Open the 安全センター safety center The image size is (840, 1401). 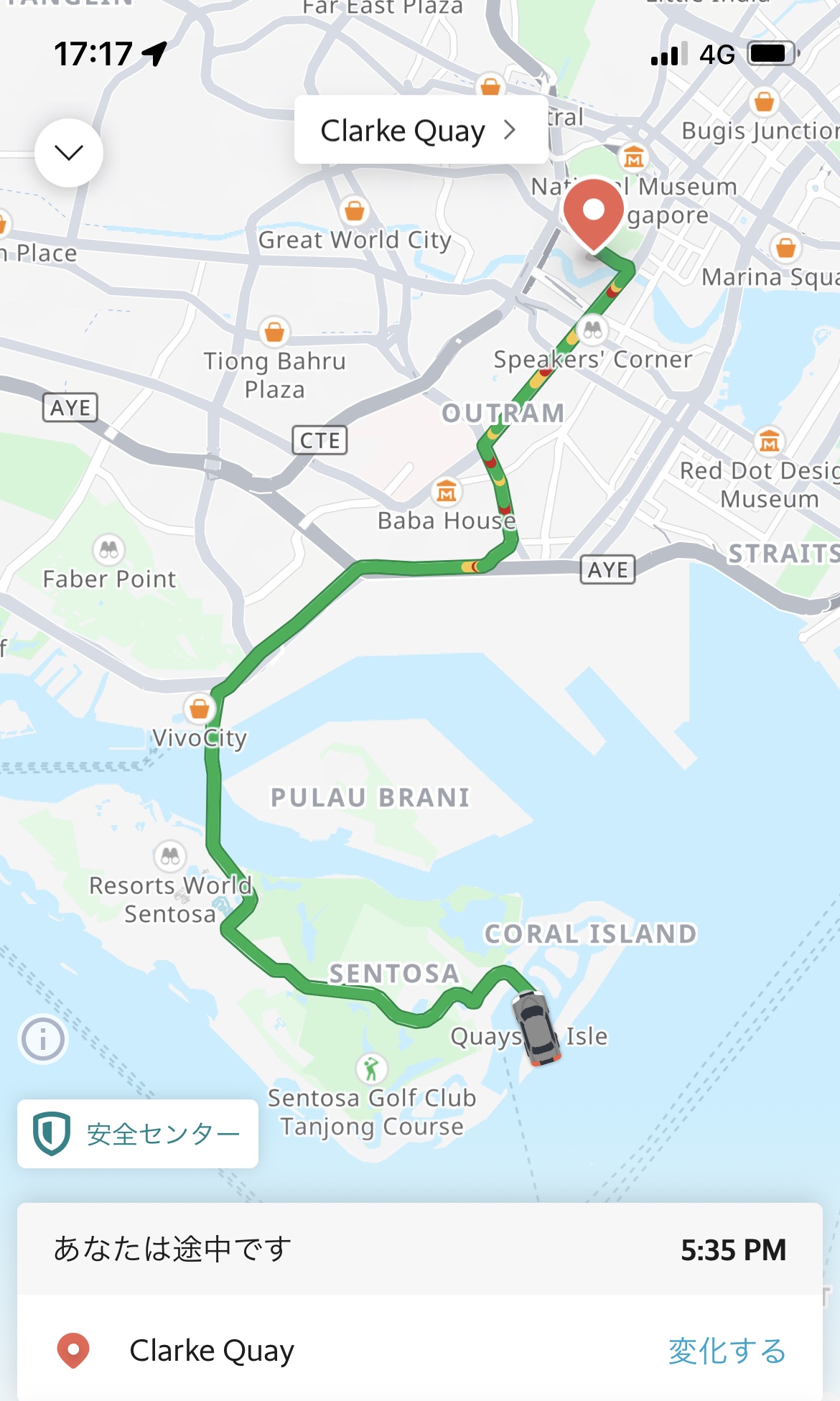pyautogui.click(x=138, y=1134)
